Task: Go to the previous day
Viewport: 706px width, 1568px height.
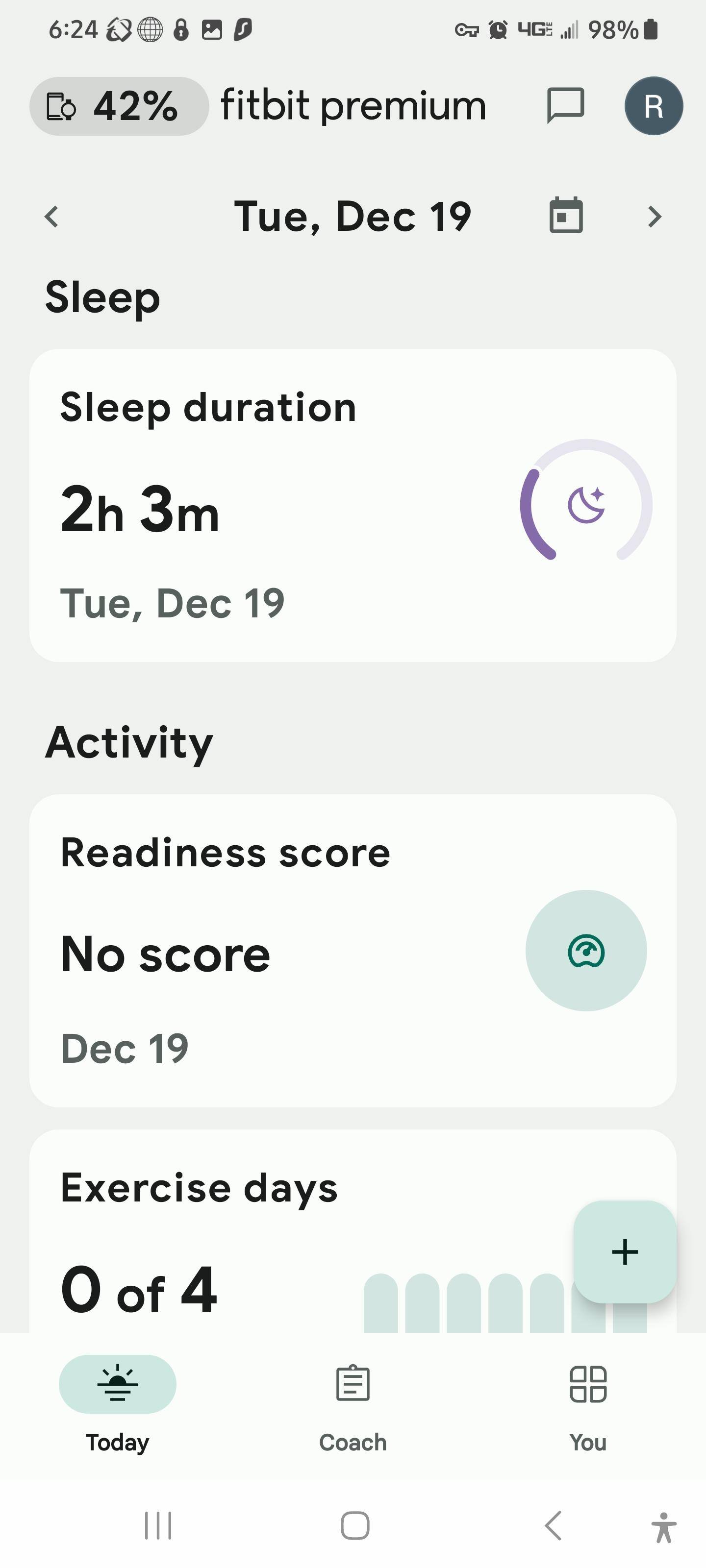Action: tap(52, 217)
